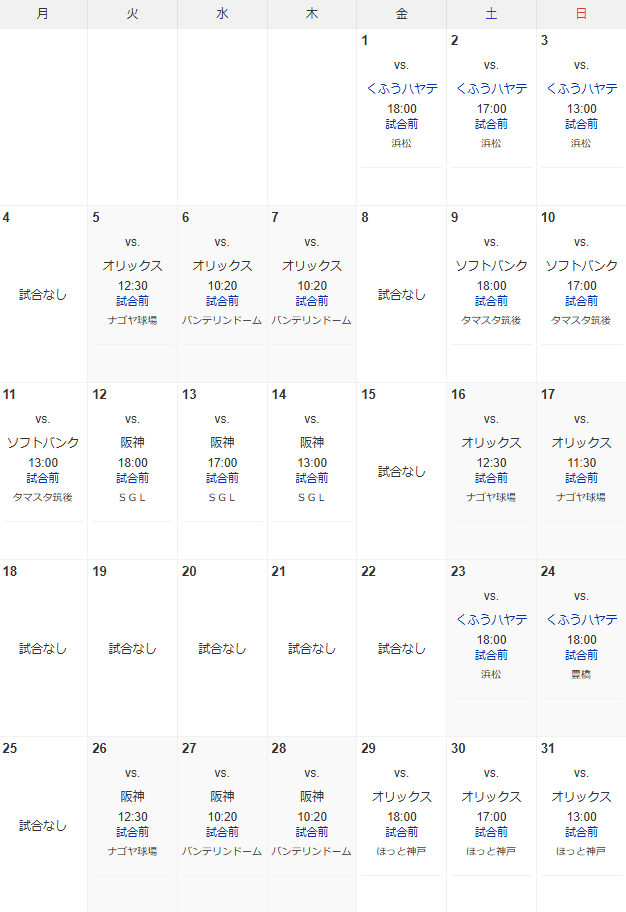The image size is (626, 912).
Task: Select 阪神 team link on the 26th
Action: (x=132, y=796)
